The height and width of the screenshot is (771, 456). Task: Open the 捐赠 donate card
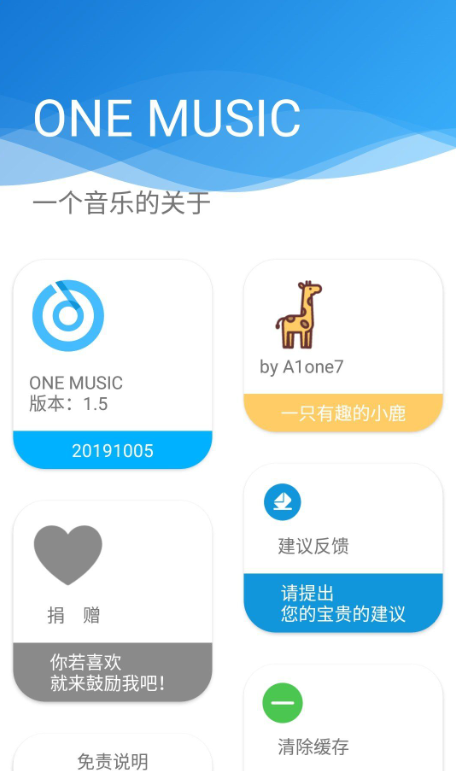tap(113, 601)
